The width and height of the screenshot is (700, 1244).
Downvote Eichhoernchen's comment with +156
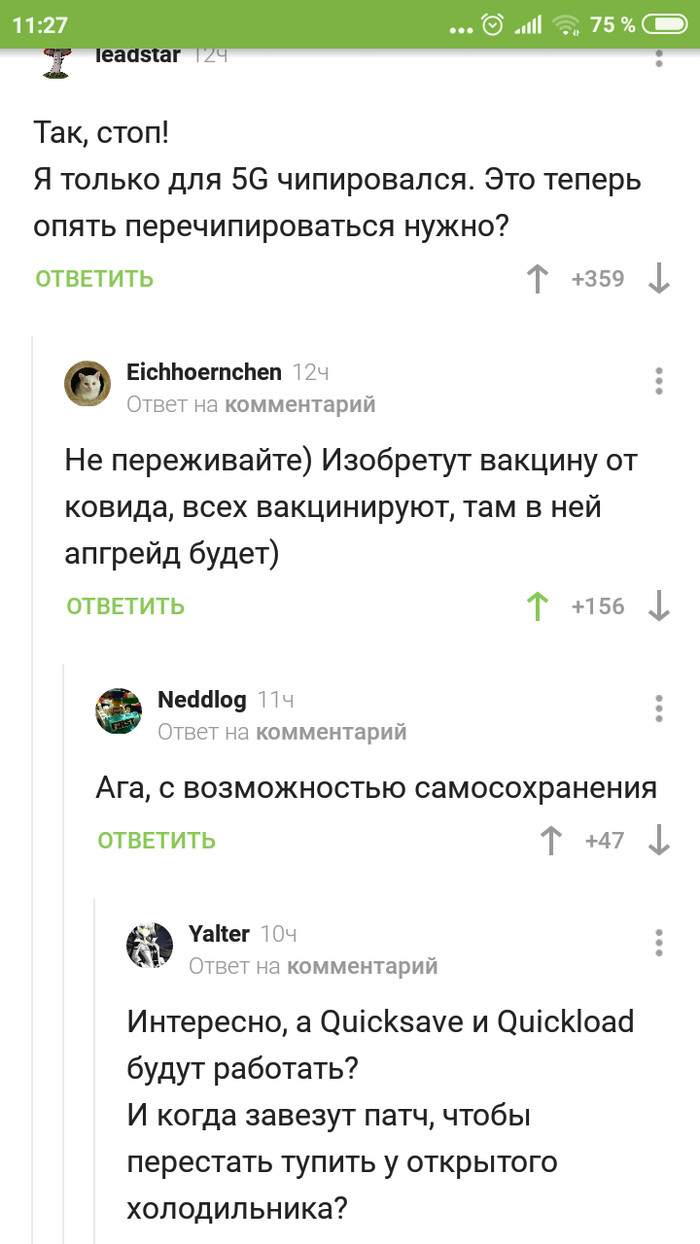658,606
